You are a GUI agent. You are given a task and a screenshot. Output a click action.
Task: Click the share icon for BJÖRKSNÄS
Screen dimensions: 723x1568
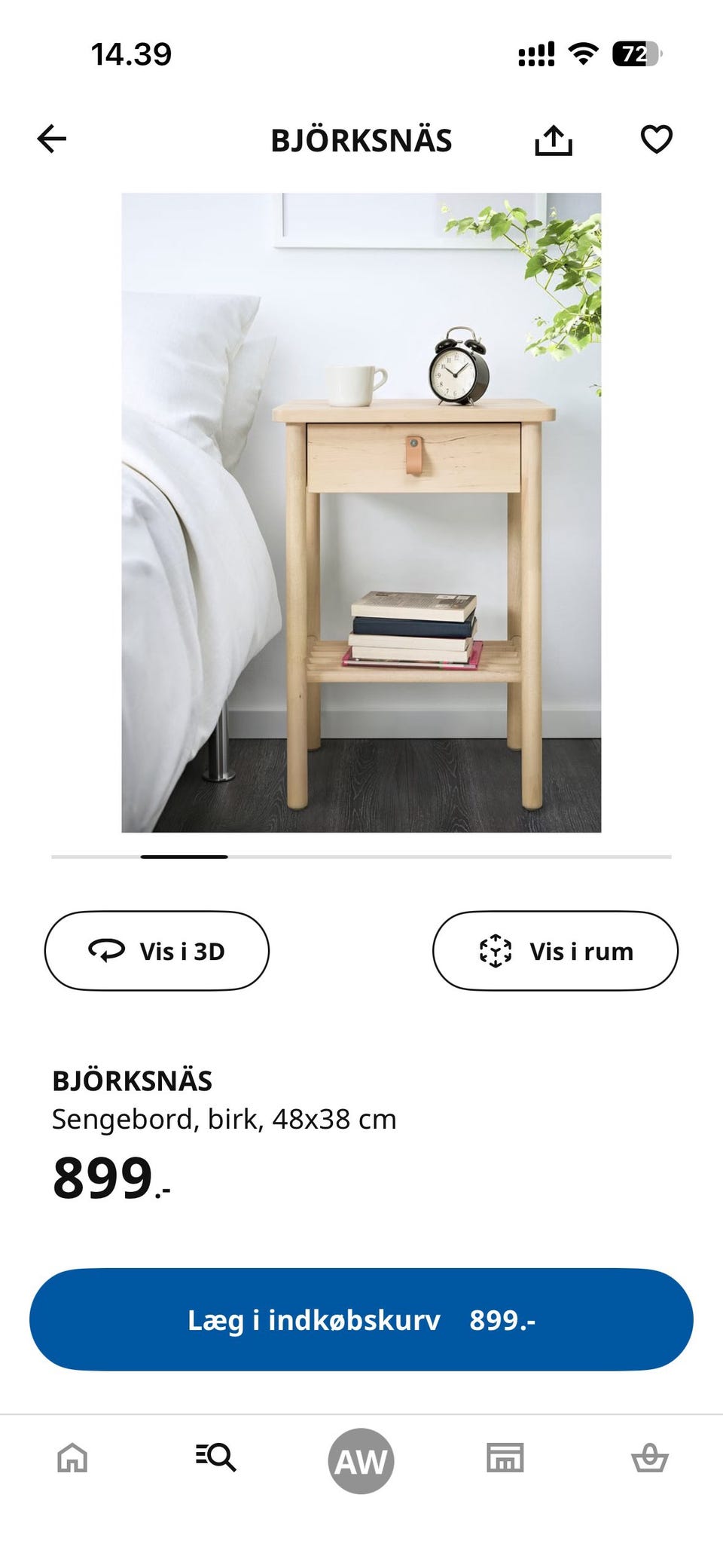pos(554,139)
